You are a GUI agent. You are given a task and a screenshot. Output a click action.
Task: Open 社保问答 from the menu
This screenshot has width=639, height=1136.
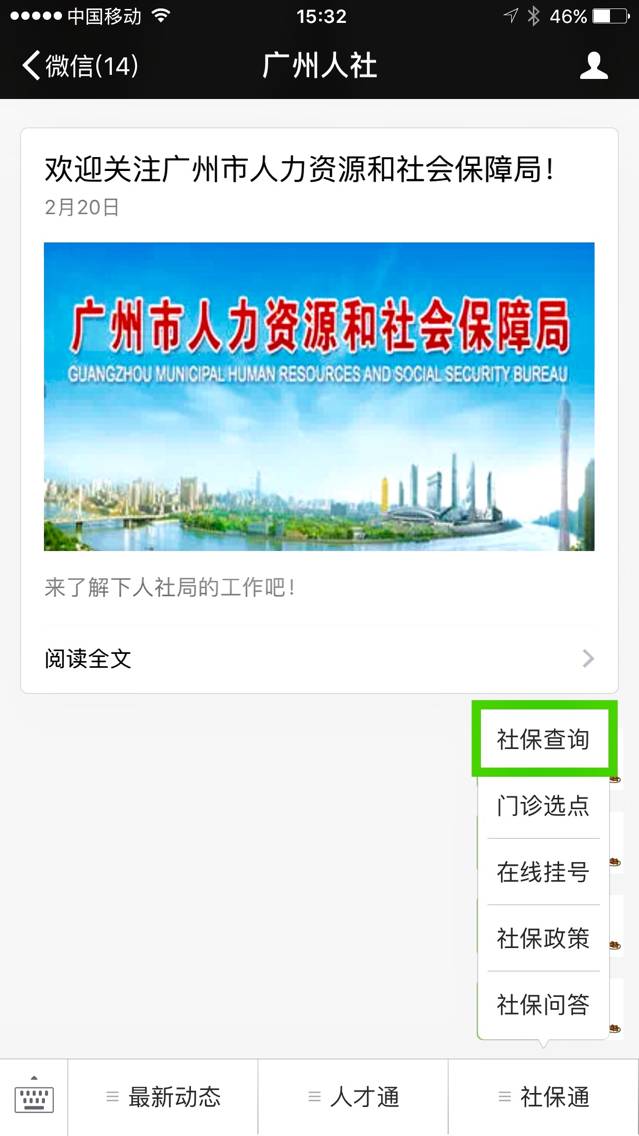click(543, 1004)
